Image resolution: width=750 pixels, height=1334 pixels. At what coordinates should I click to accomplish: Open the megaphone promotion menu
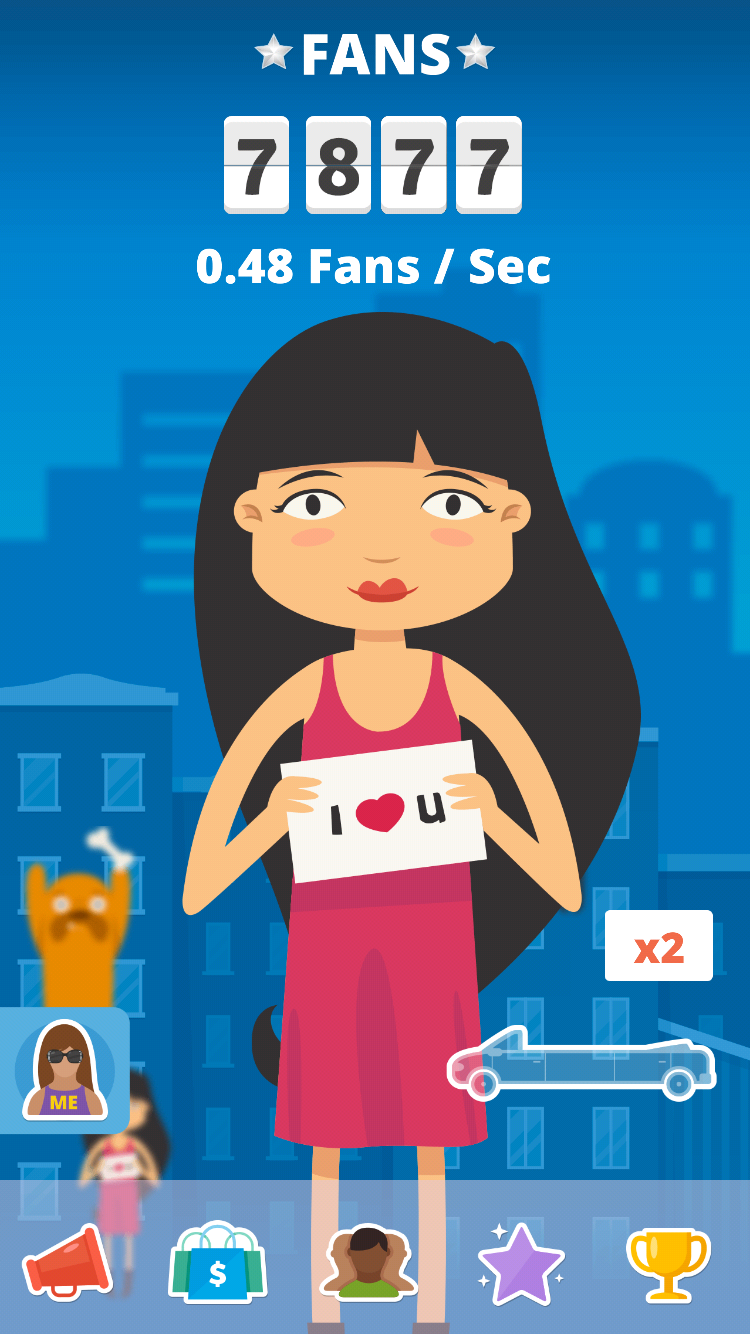pos(67,1260)
